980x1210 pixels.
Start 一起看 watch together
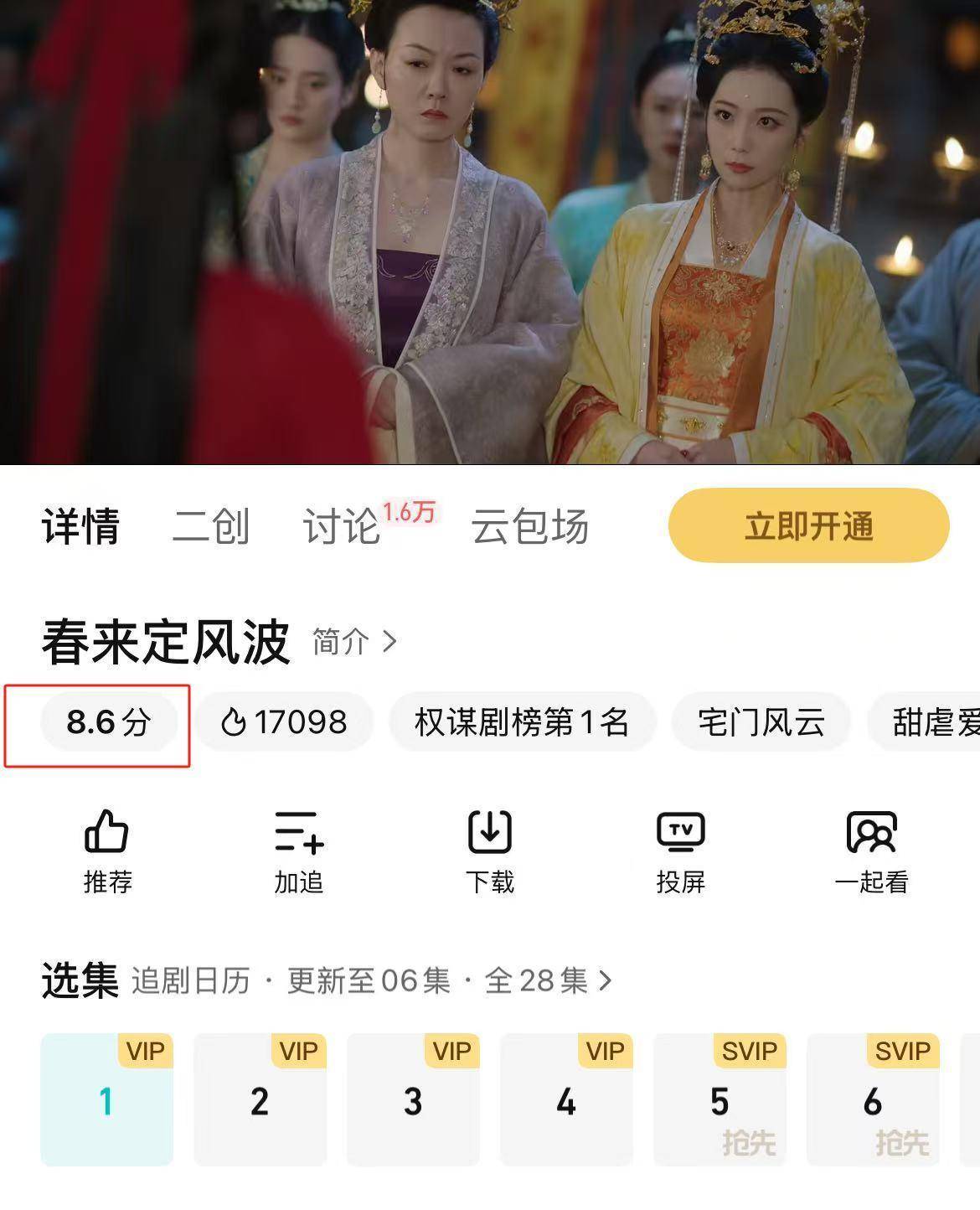[x=871, y=851]
